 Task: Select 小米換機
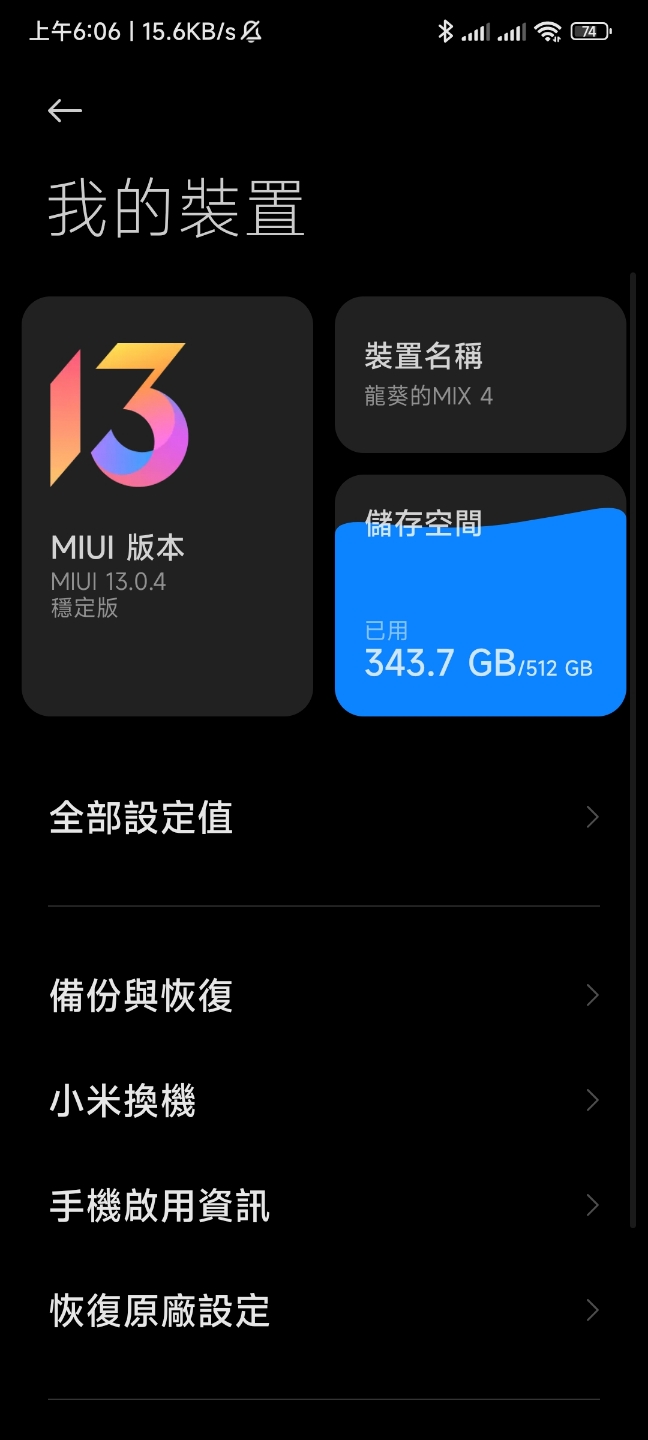(x=324, y=1101)
